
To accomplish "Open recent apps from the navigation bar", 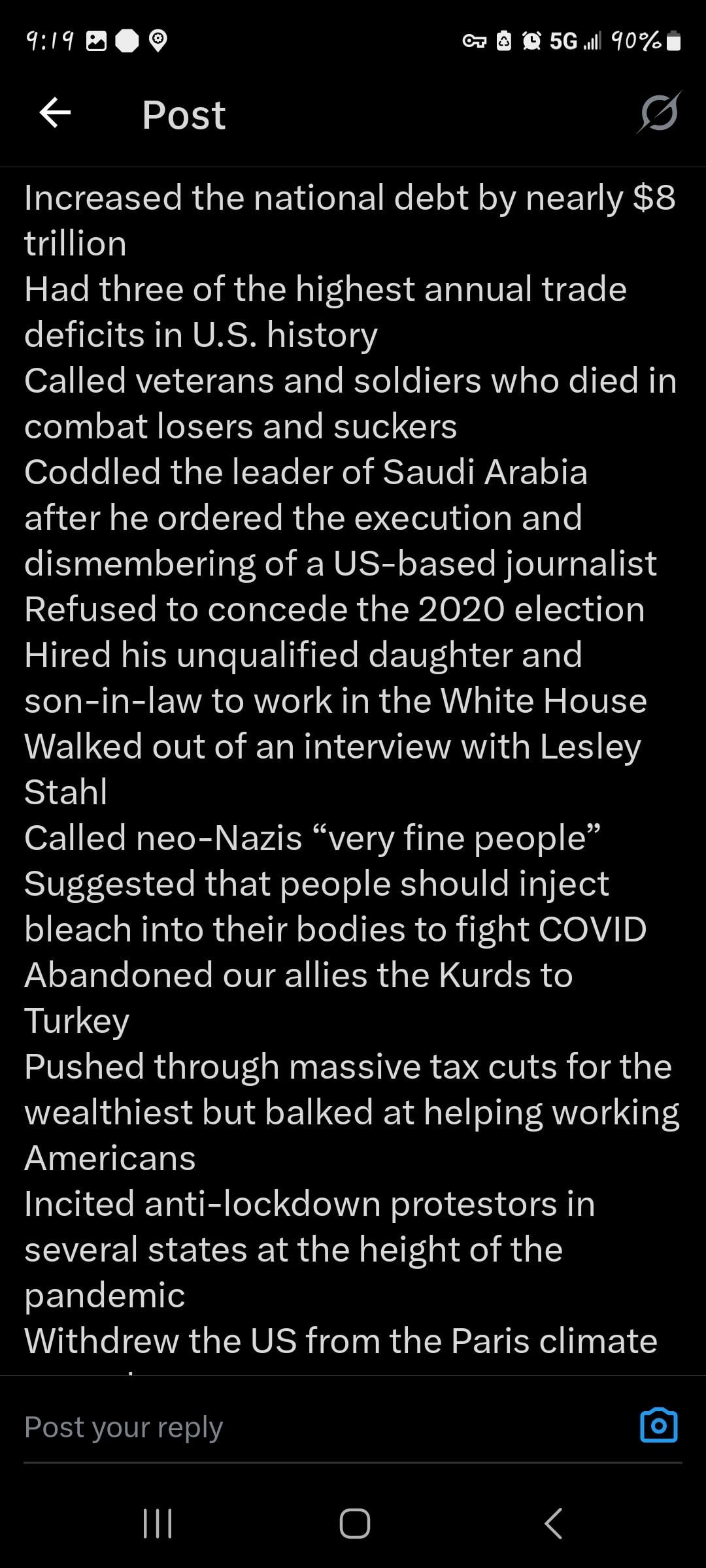I will (158, 1524).
